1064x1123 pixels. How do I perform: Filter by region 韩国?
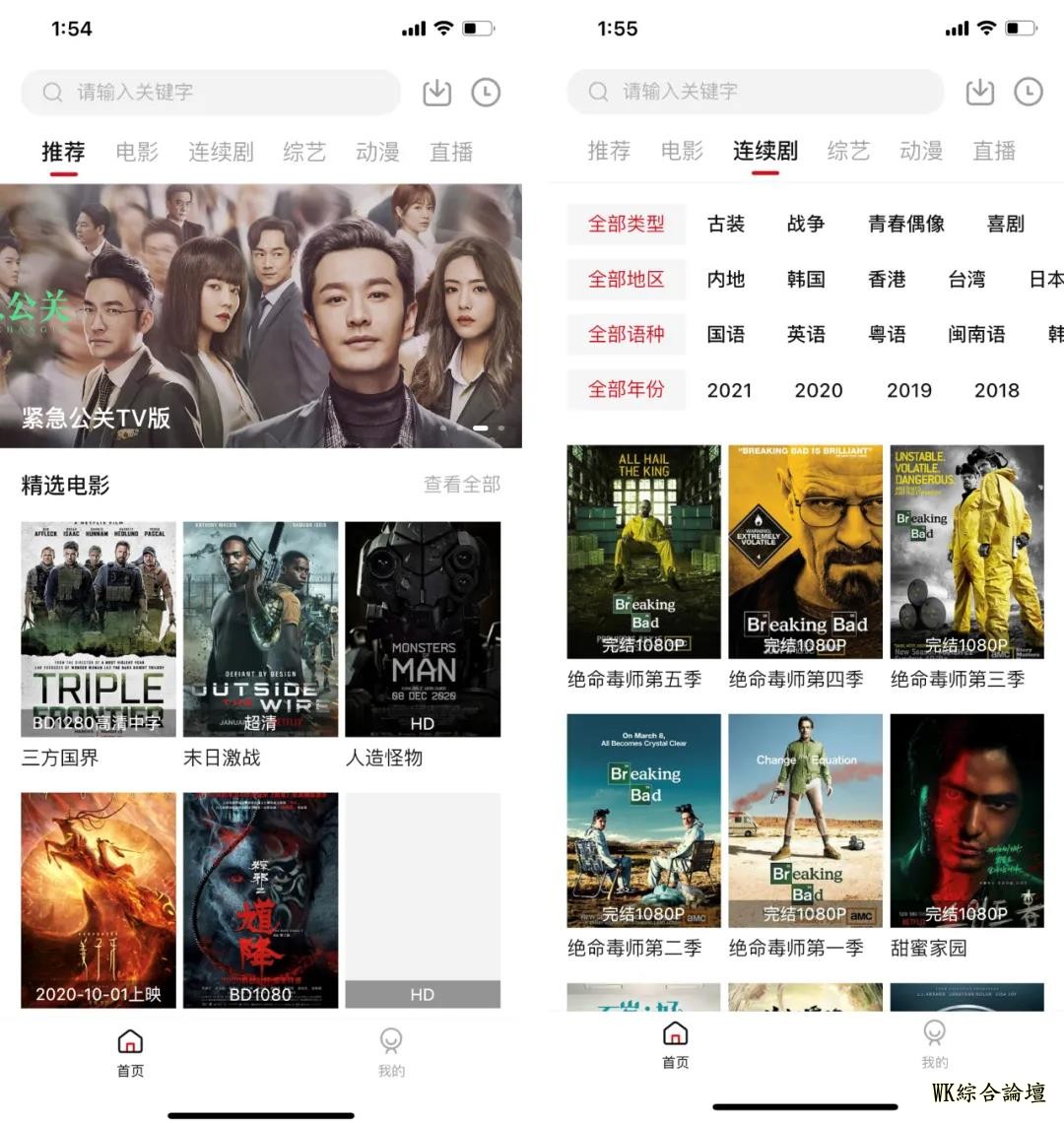[x=806, y=280]
